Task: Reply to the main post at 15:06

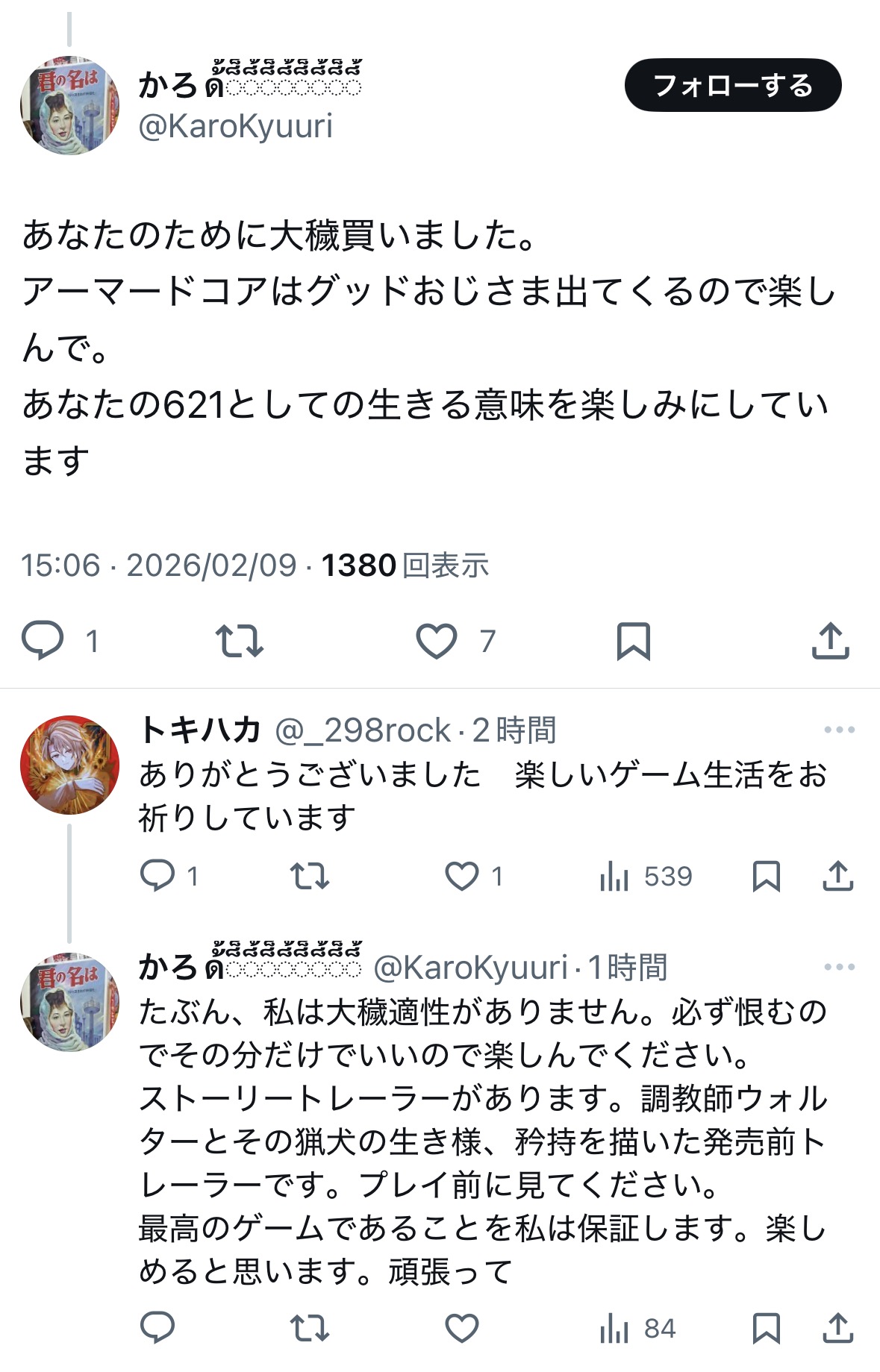Action: [x=43, y=640]
